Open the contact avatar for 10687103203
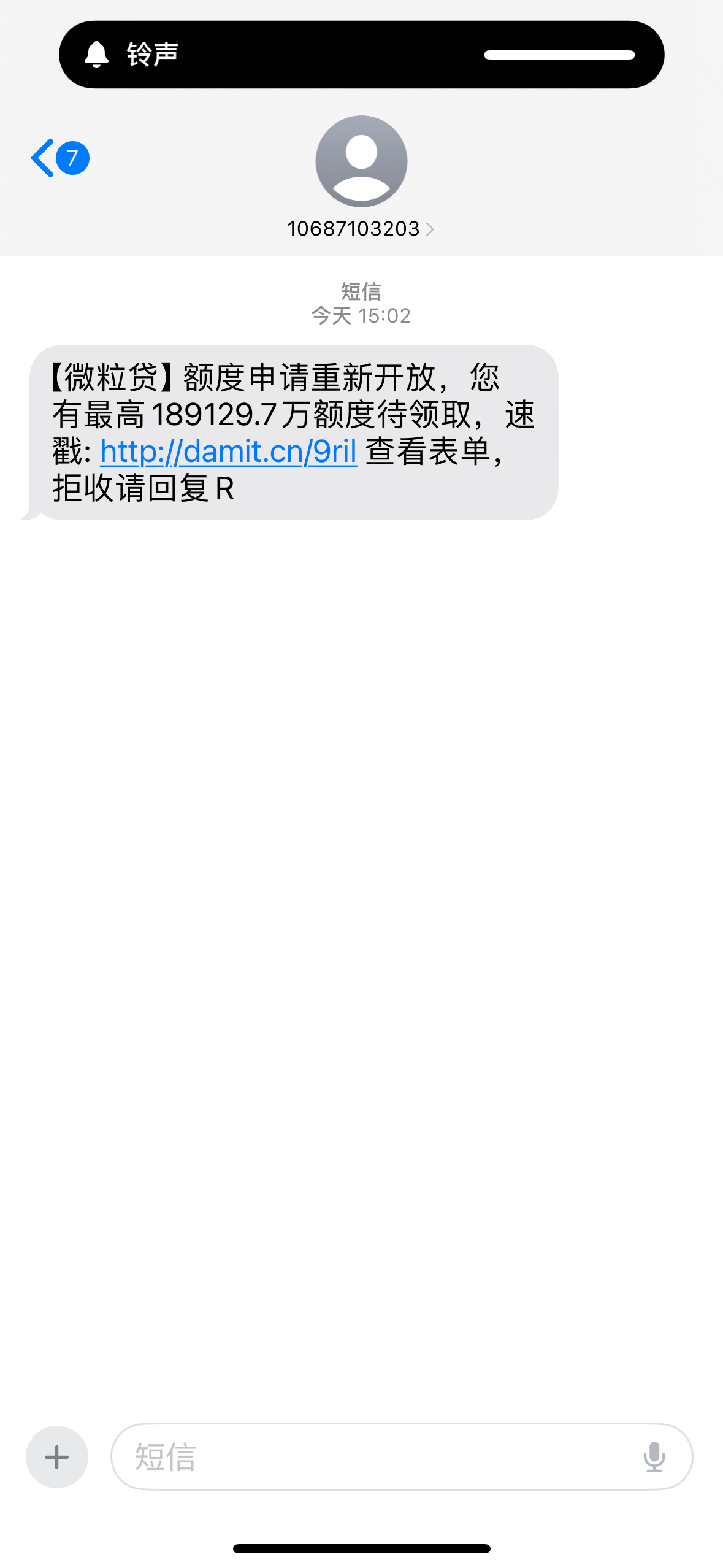723x1568 pixels. point(361,161)
